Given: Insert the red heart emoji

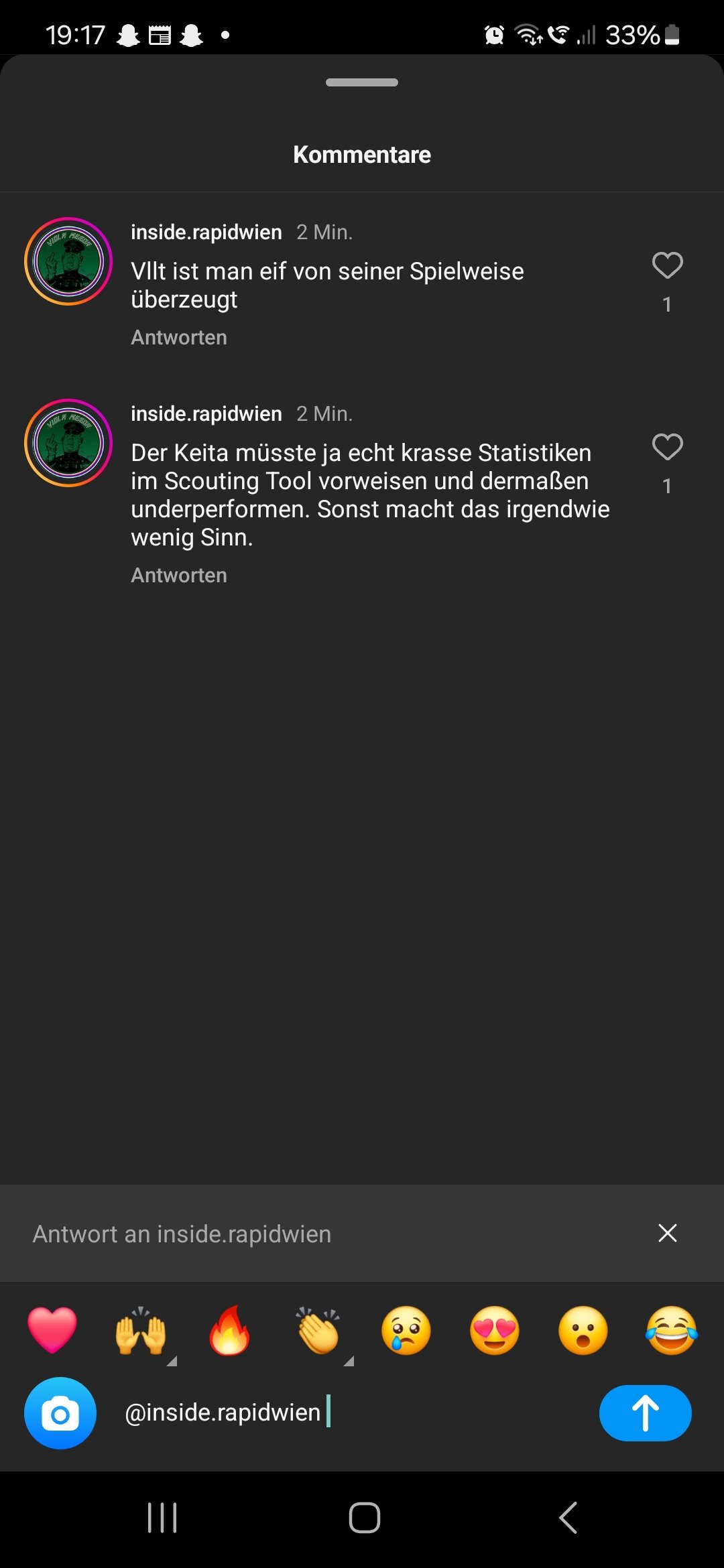Looking at the screenshot, I should [52, 1330].
